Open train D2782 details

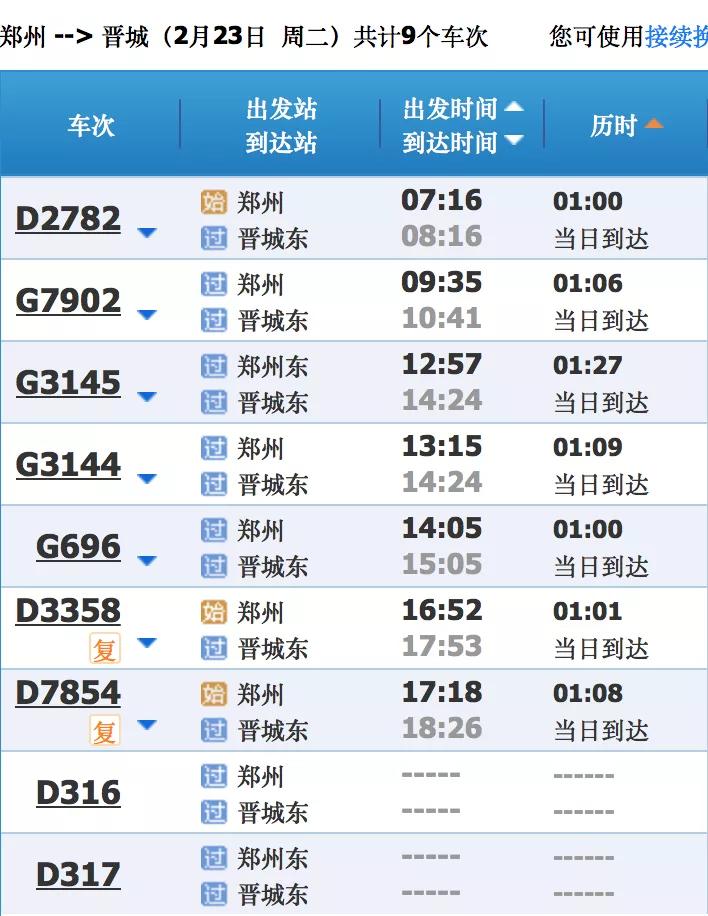click(68, 218)
